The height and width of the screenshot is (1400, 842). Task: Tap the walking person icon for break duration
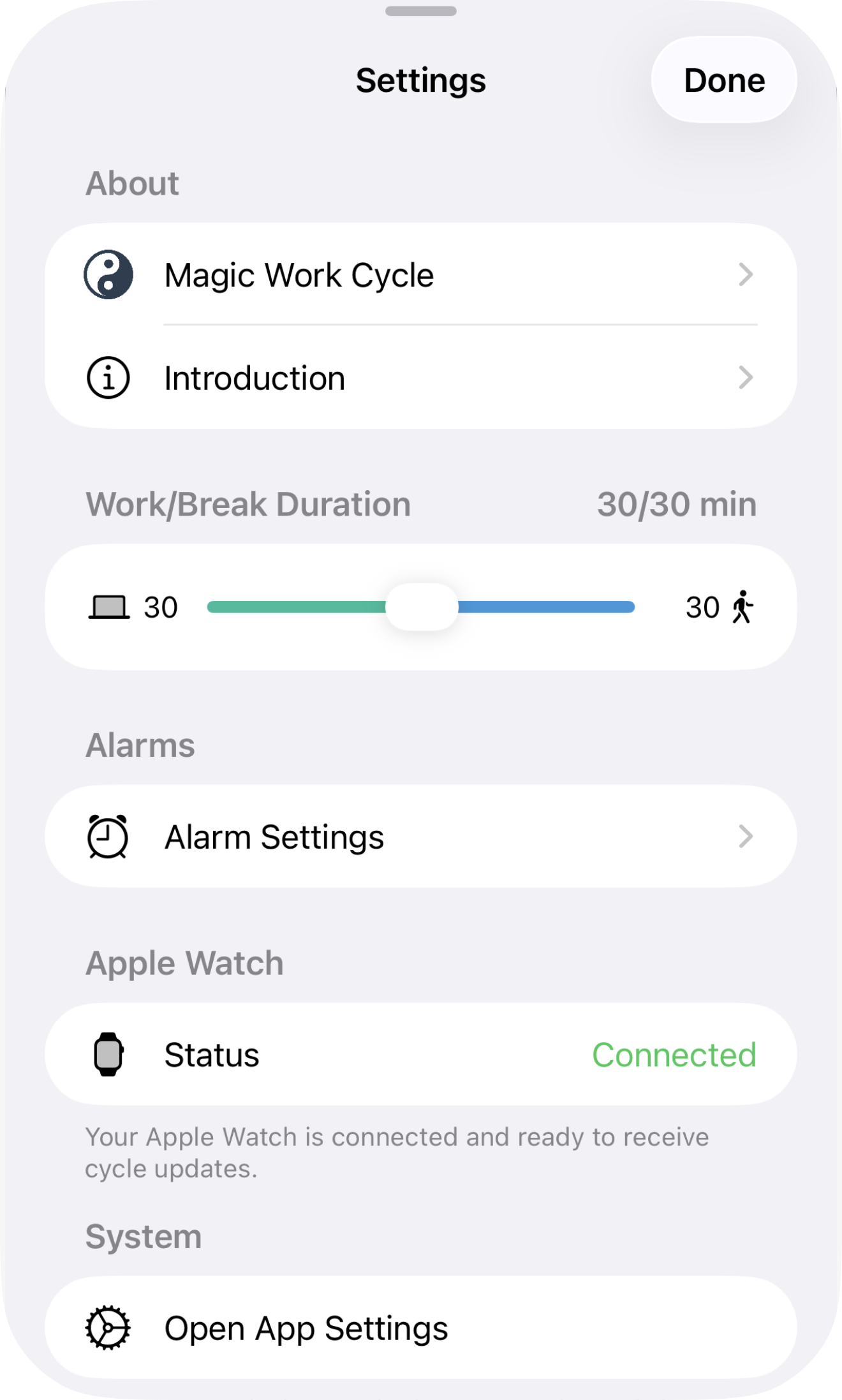[x=743, y=606]
